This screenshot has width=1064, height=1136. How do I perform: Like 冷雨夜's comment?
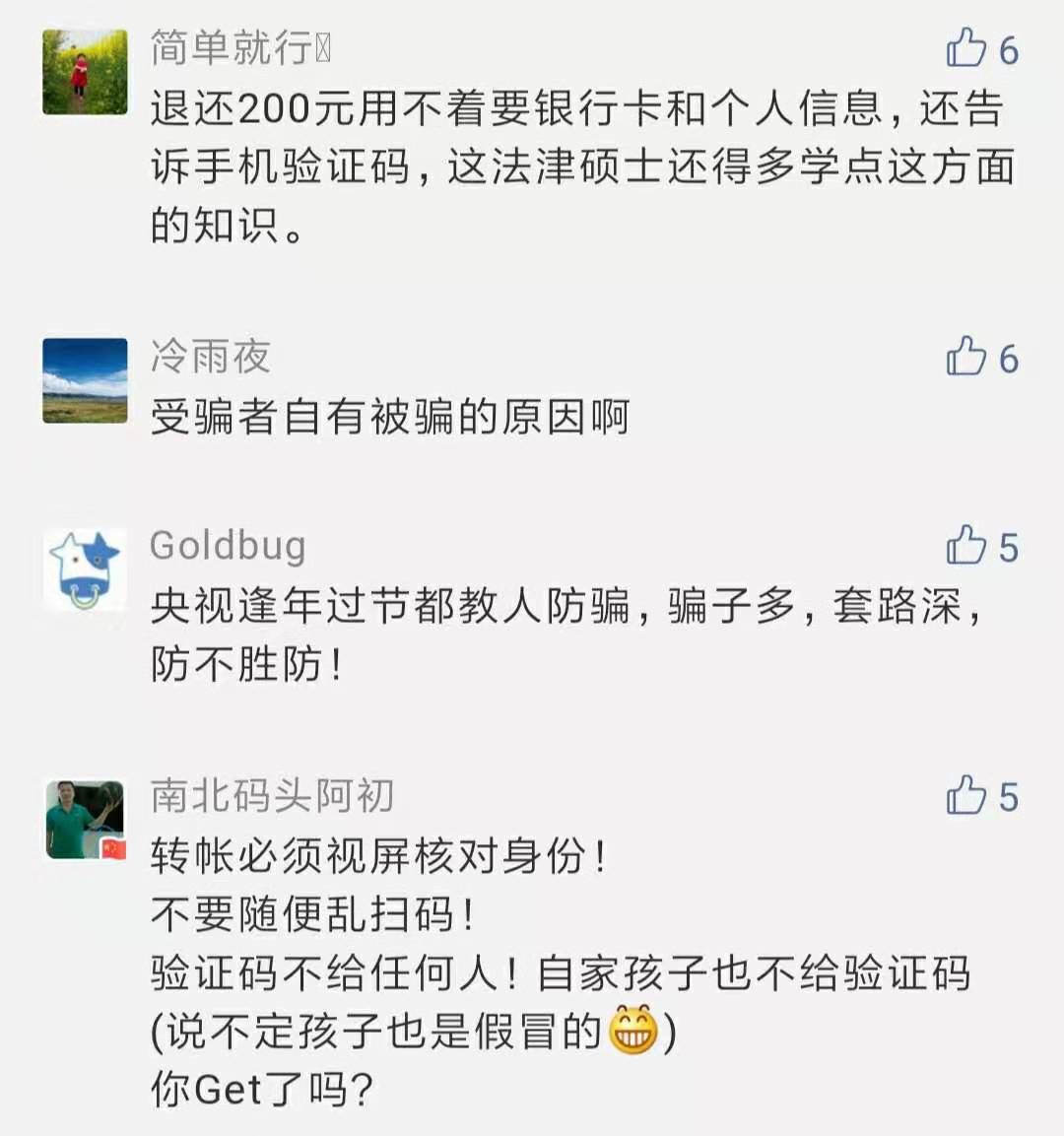966,357
